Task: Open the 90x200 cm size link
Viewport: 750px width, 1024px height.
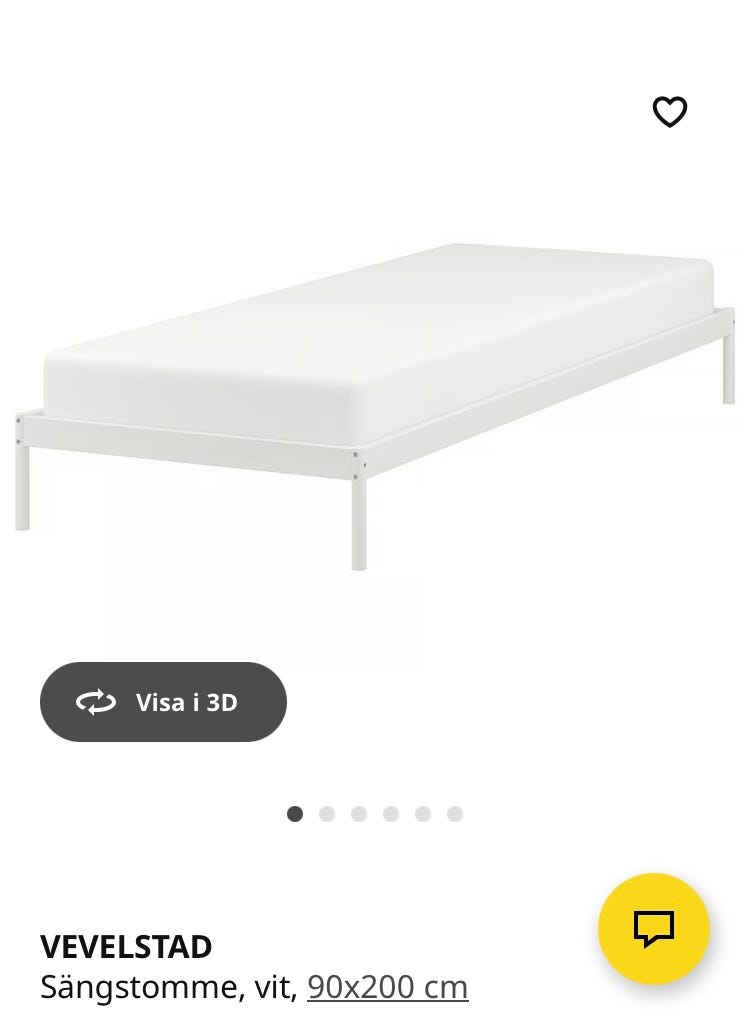Action: tap(387, 987)
